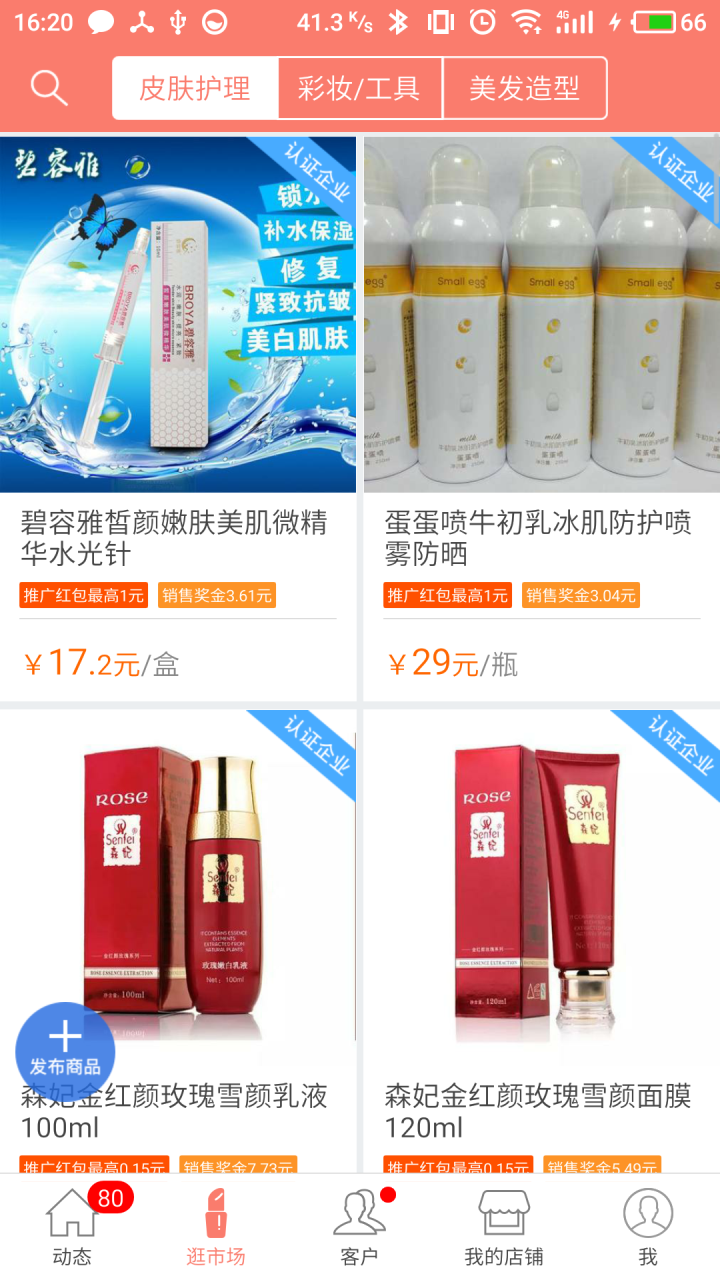View the 森妃玫瑰雪颜乳液 100ml product

point(178,940)
